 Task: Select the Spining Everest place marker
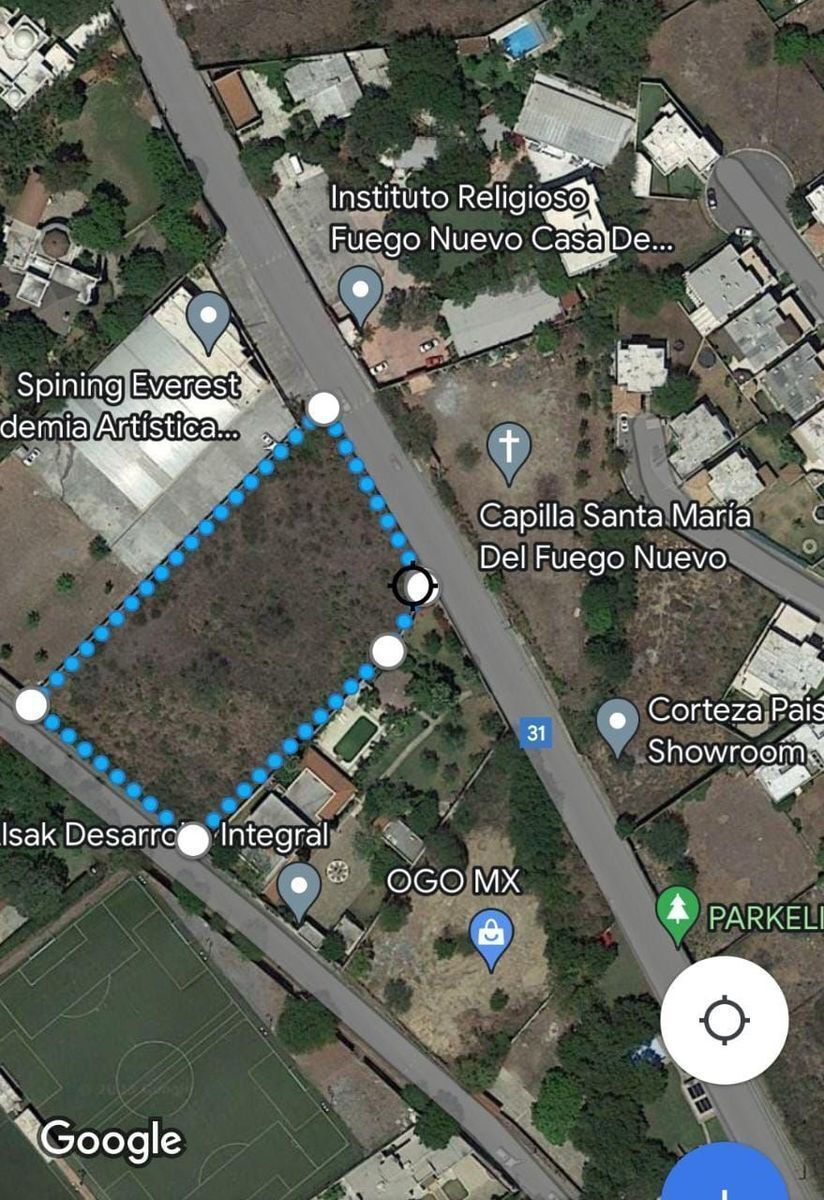208,320
